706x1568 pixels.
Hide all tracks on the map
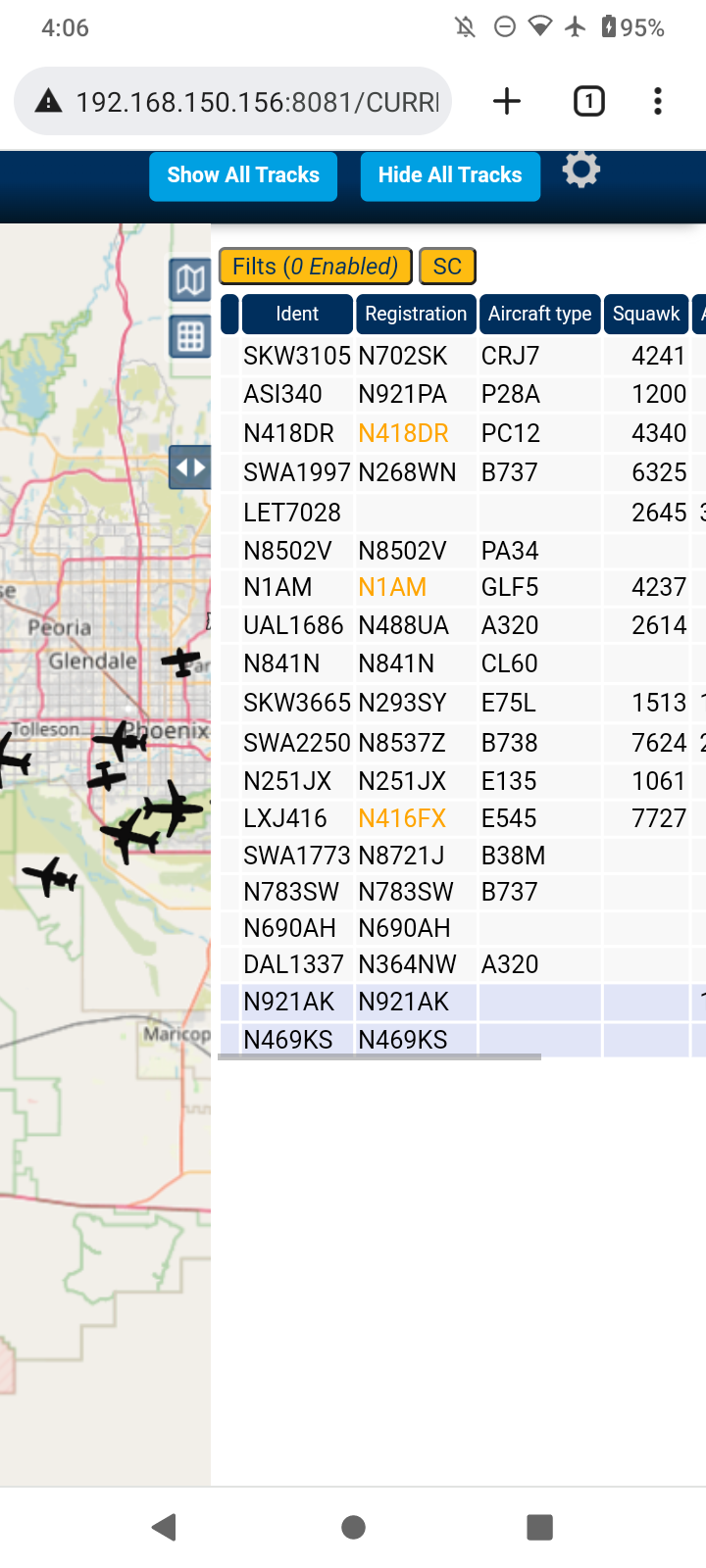450,175
